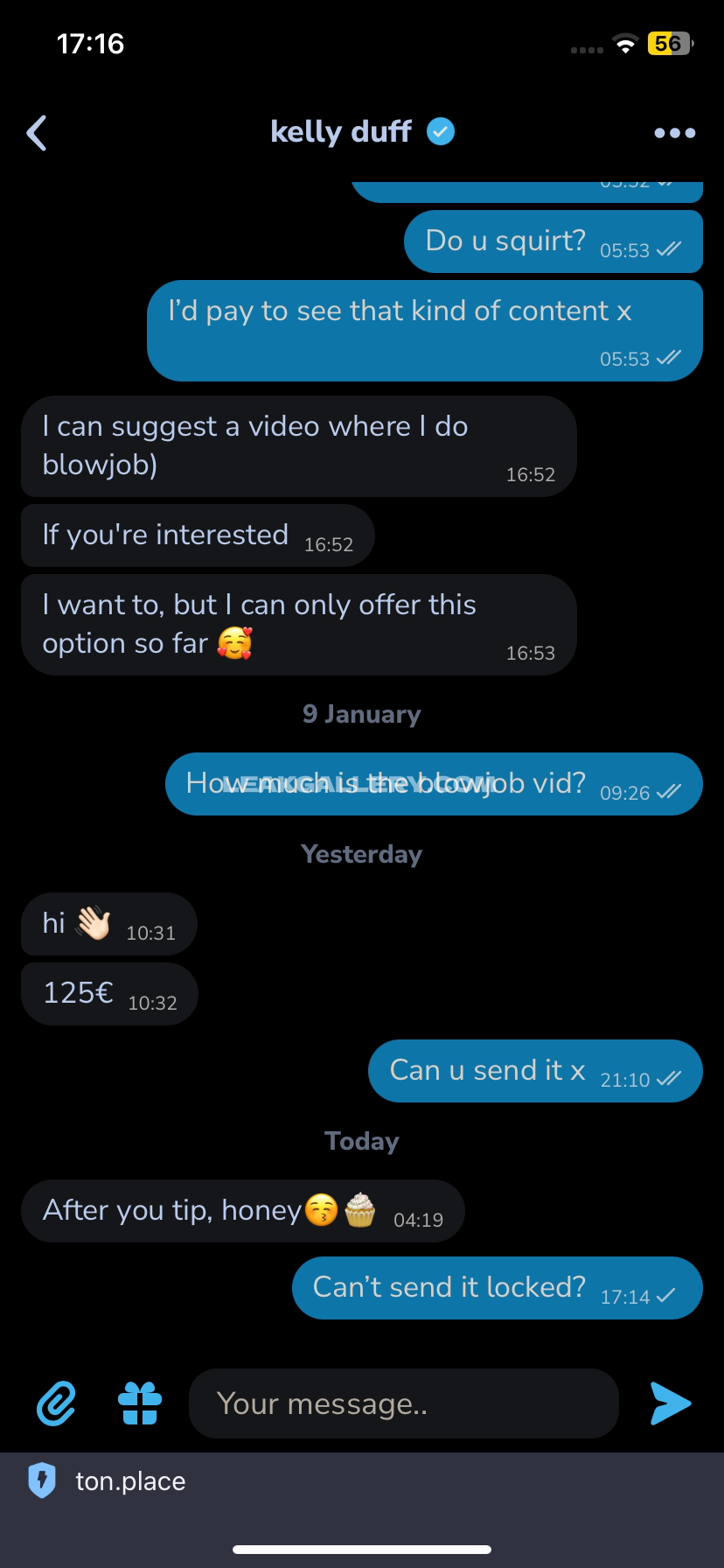Screen dimensions: 724x1568
Task: Open kelly duff's profile from header
Action: 341,132
